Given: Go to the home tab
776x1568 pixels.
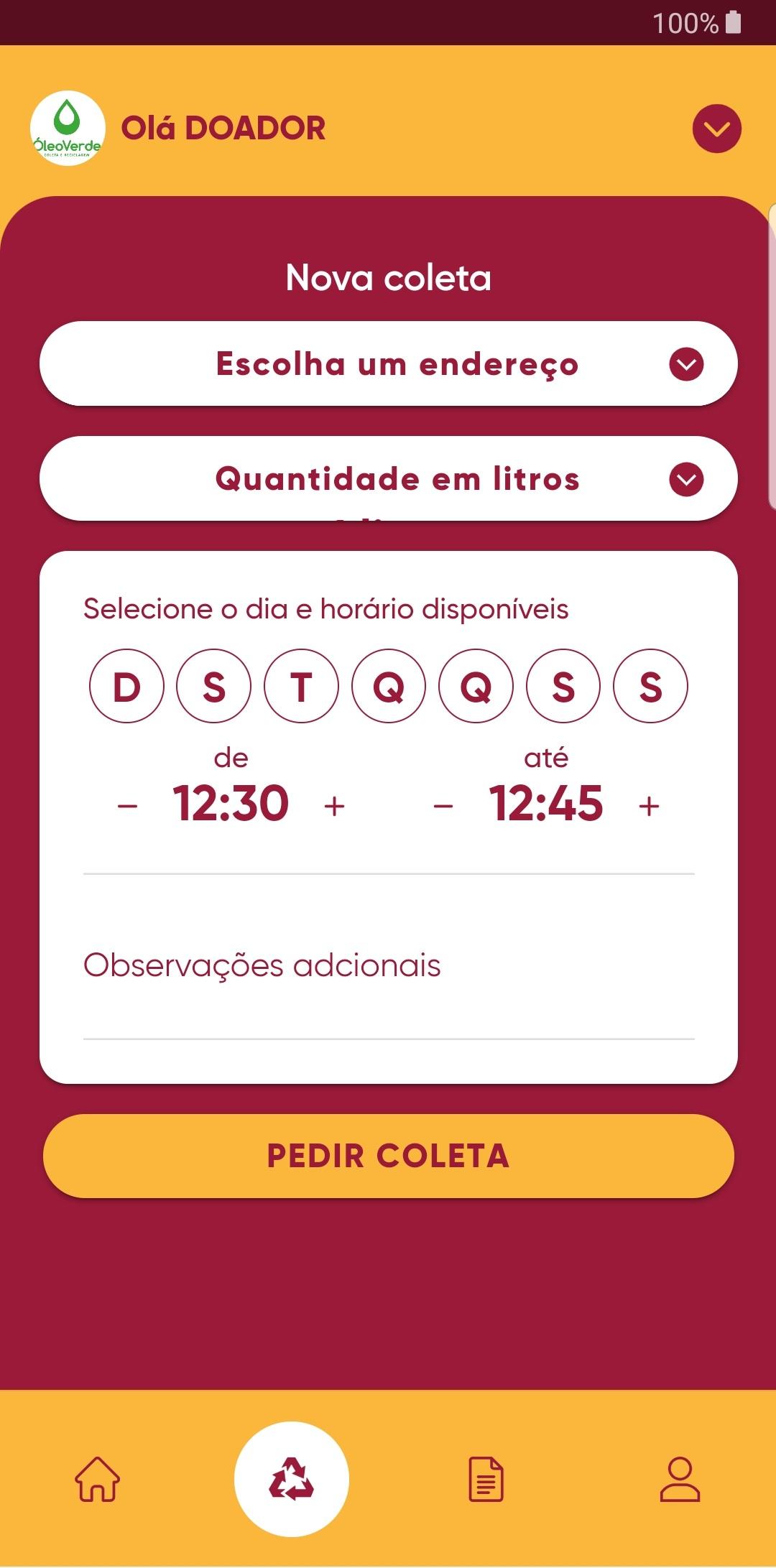Looking at the screenshot, I should point(97,1479).
